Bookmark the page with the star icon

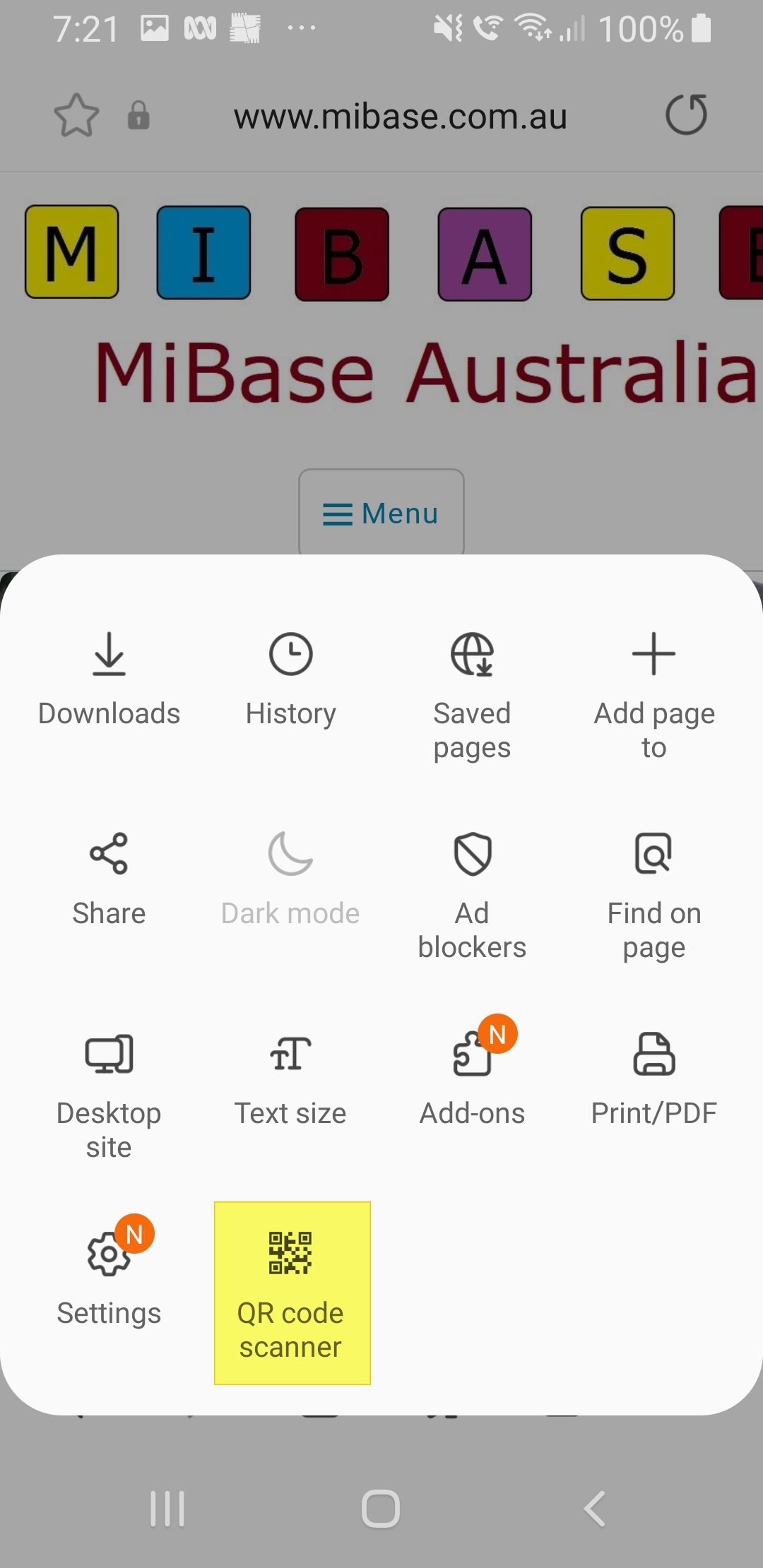coord(76,116)
